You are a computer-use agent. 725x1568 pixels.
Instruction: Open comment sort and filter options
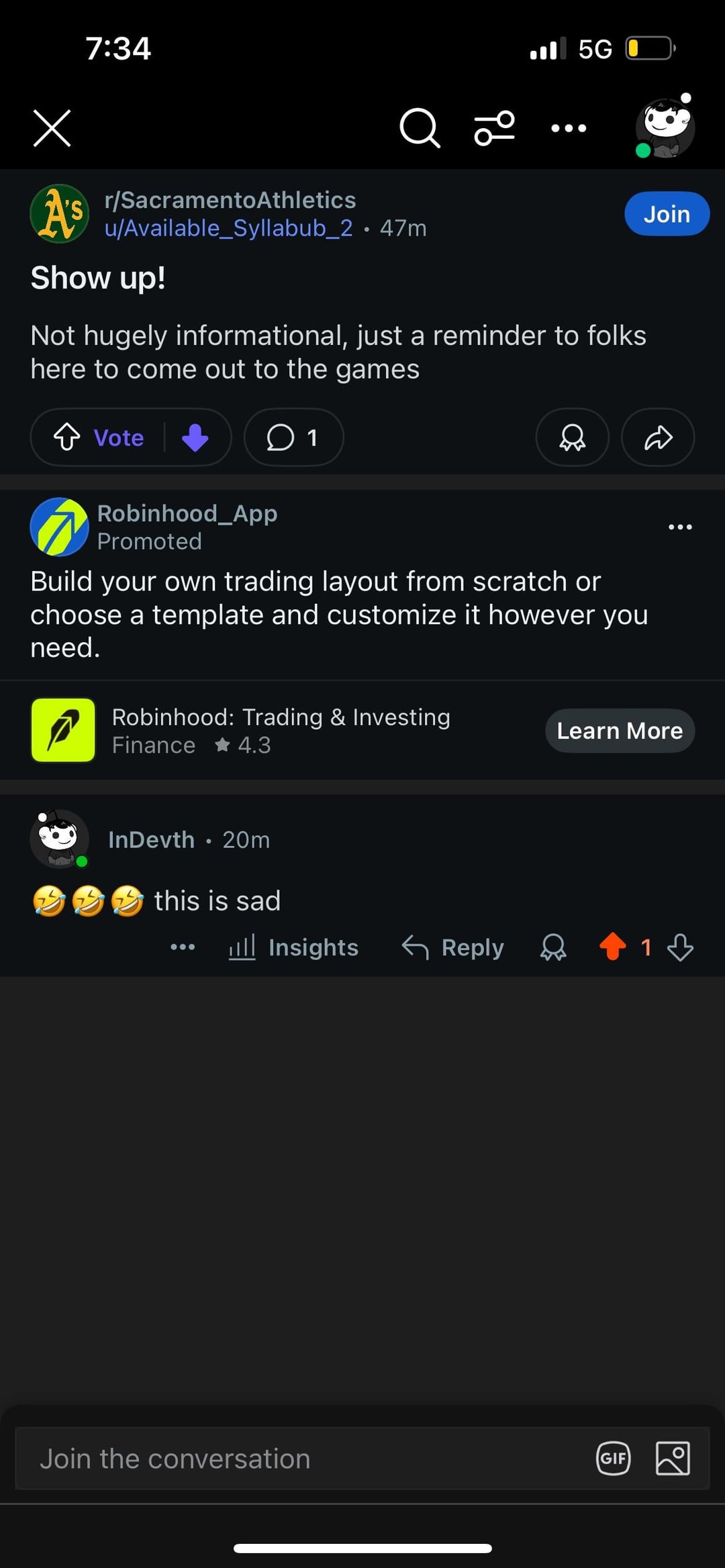point(494,127)
